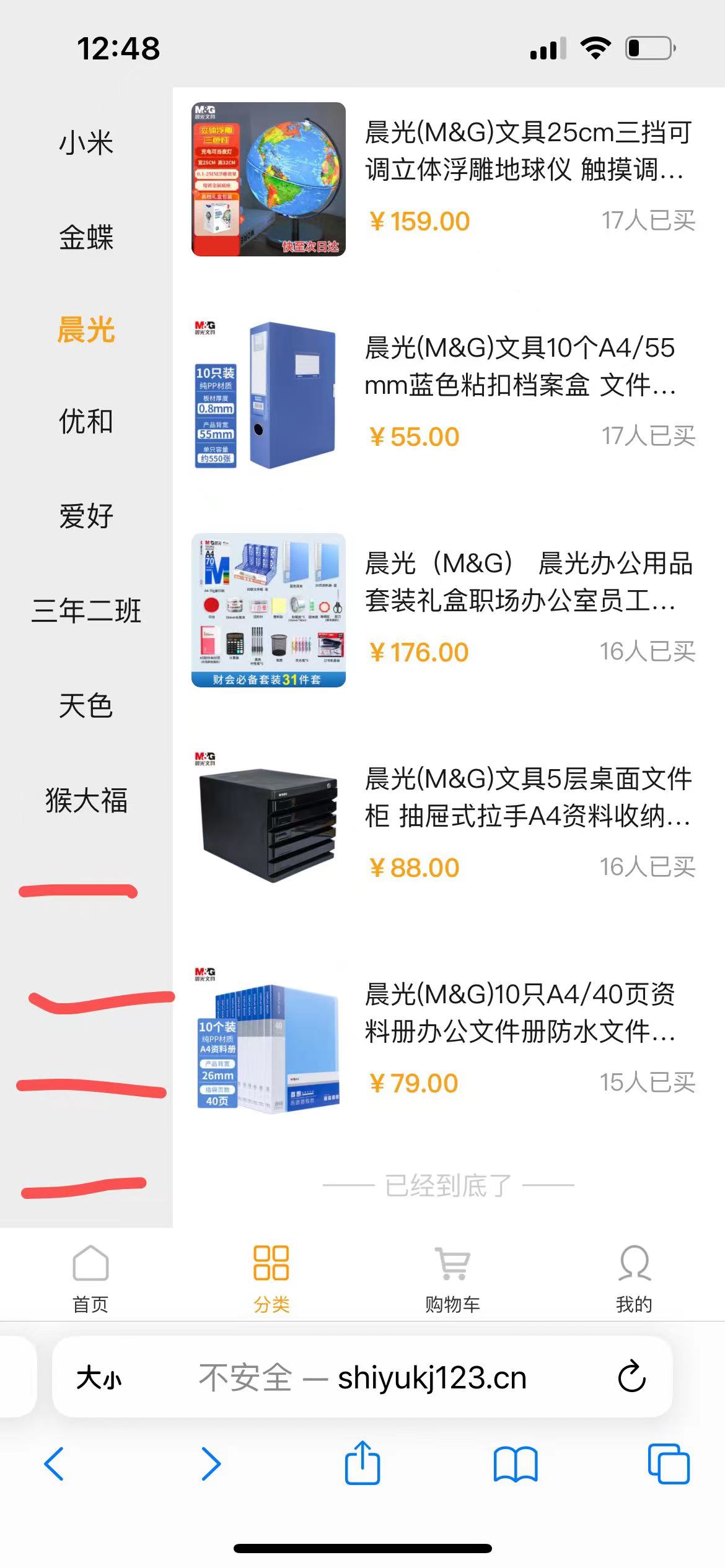This screenshot has height=1568, width=725.
Task: Switch to the 天色 brand category
Action: point(86,706)
